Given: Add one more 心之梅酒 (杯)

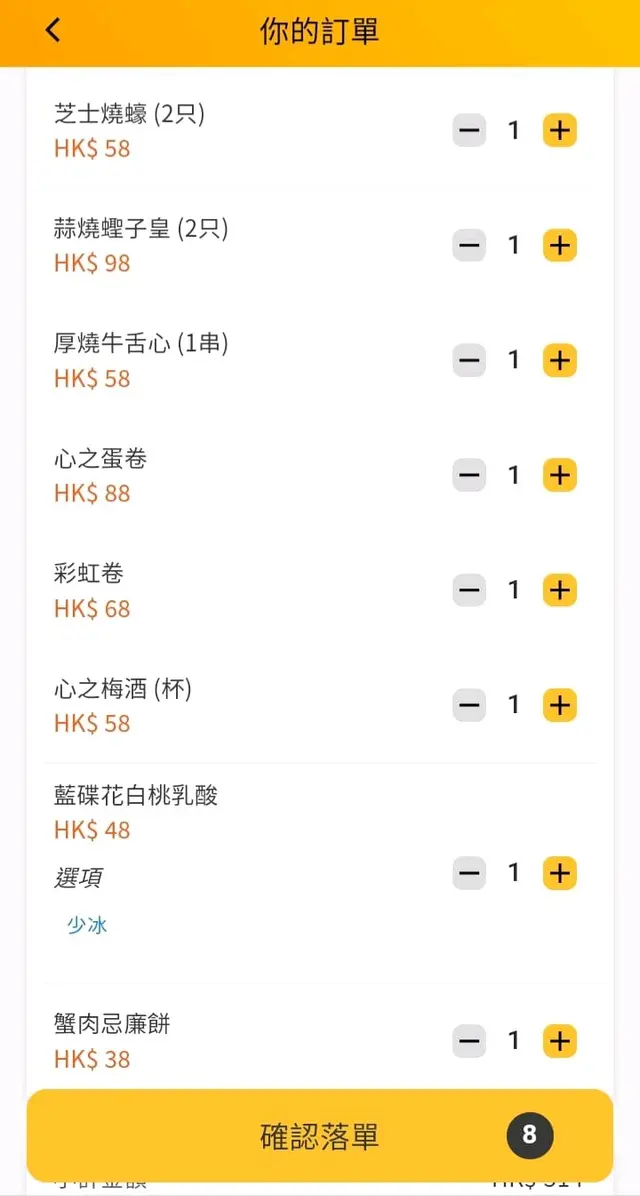Looking at the screenshot, I should tap(560, 705).
